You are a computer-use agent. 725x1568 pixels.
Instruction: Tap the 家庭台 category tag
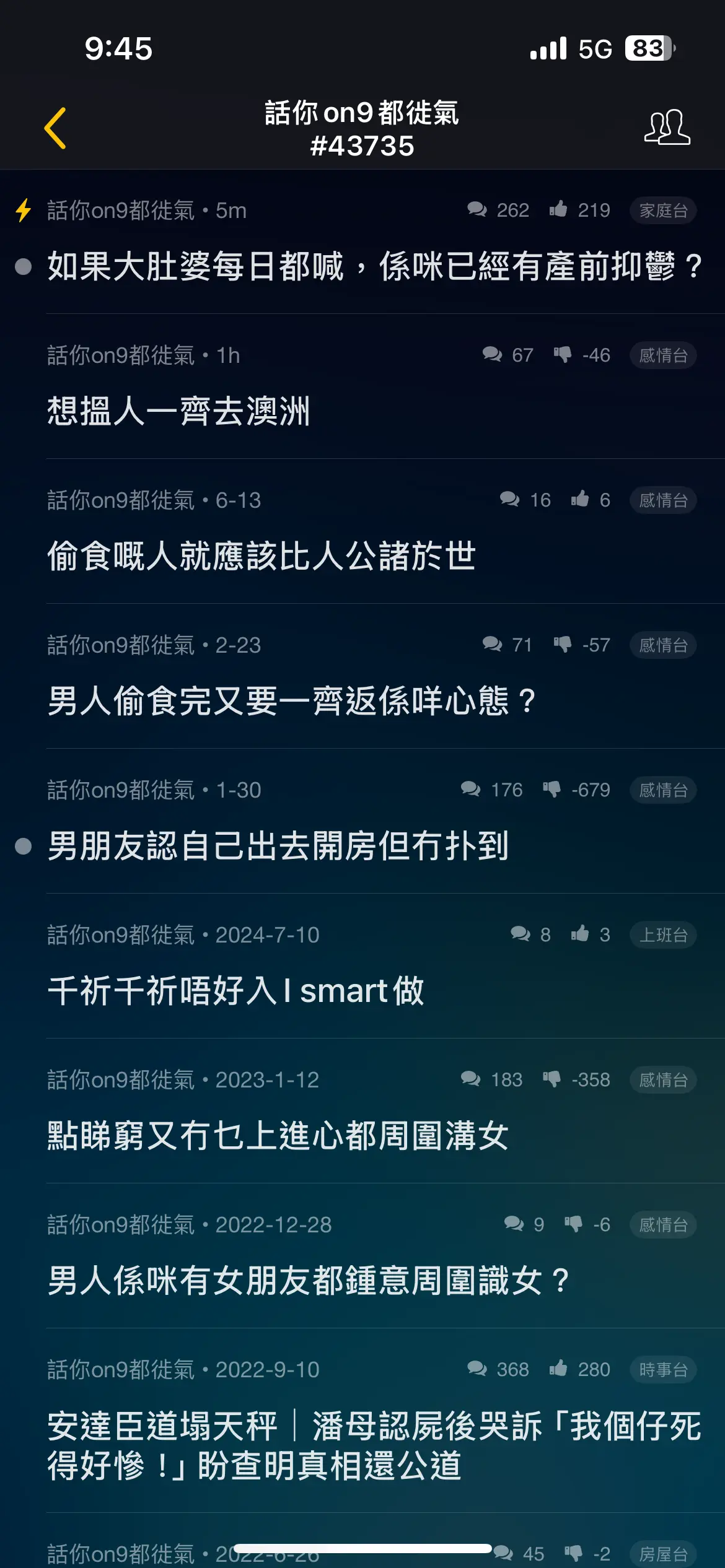(663, 211)
